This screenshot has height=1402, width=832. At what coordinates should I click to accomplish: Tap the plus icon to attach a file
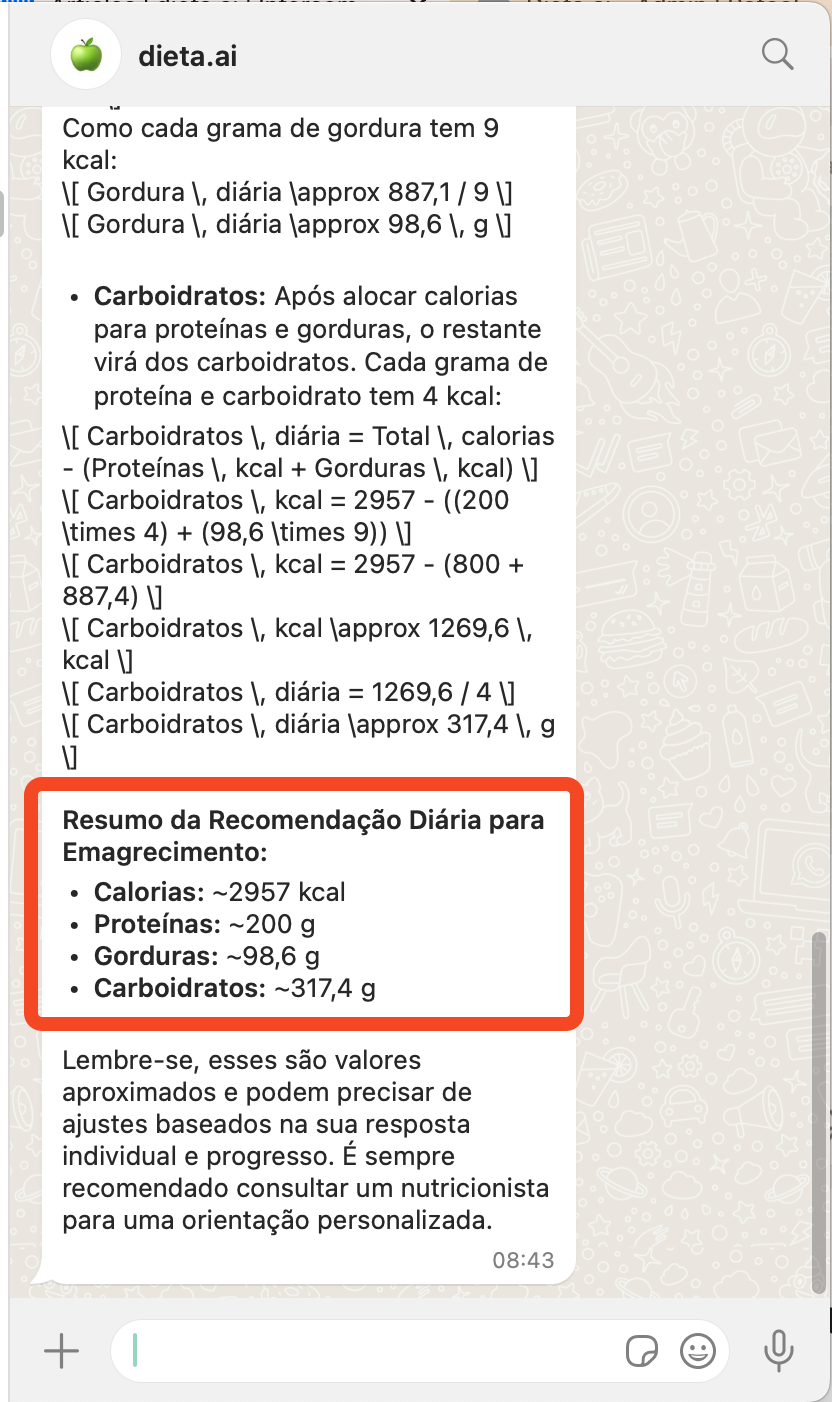tap(61, 1352)
